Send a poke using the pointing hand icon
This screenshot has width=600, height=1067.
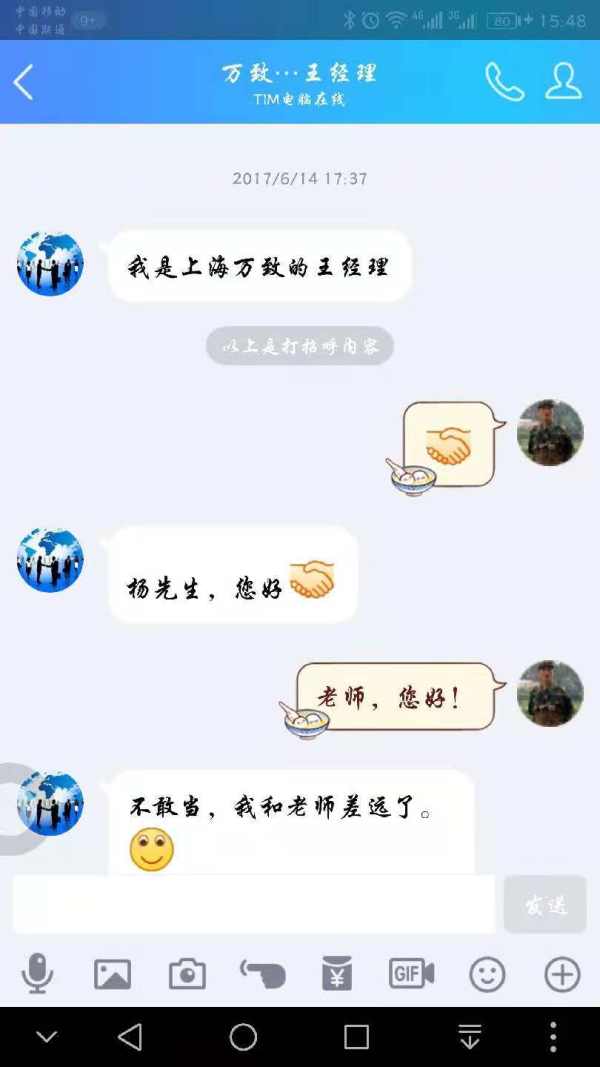coord(262,973)
